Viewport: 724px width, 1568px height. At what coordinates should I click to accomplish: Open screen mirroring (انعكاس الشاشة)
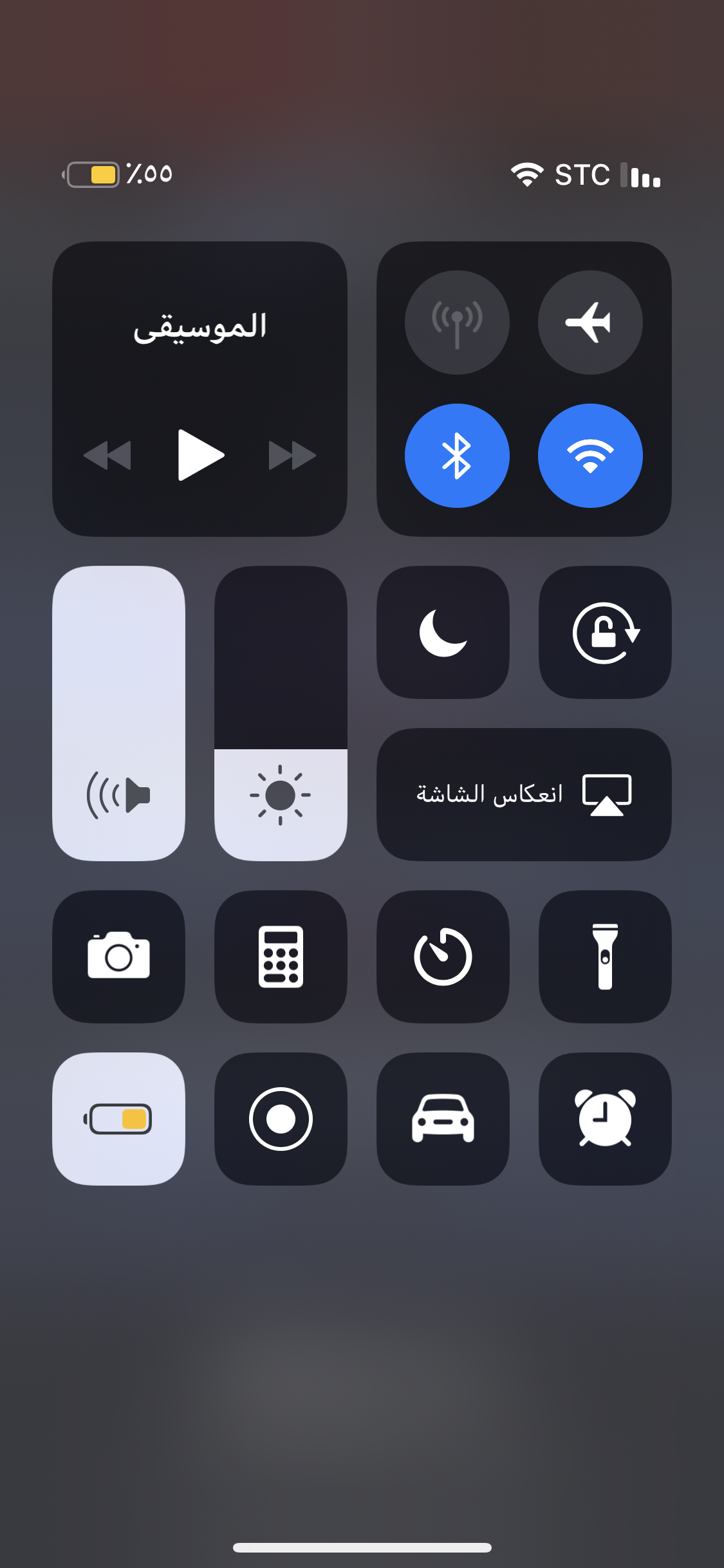[524, 794]
